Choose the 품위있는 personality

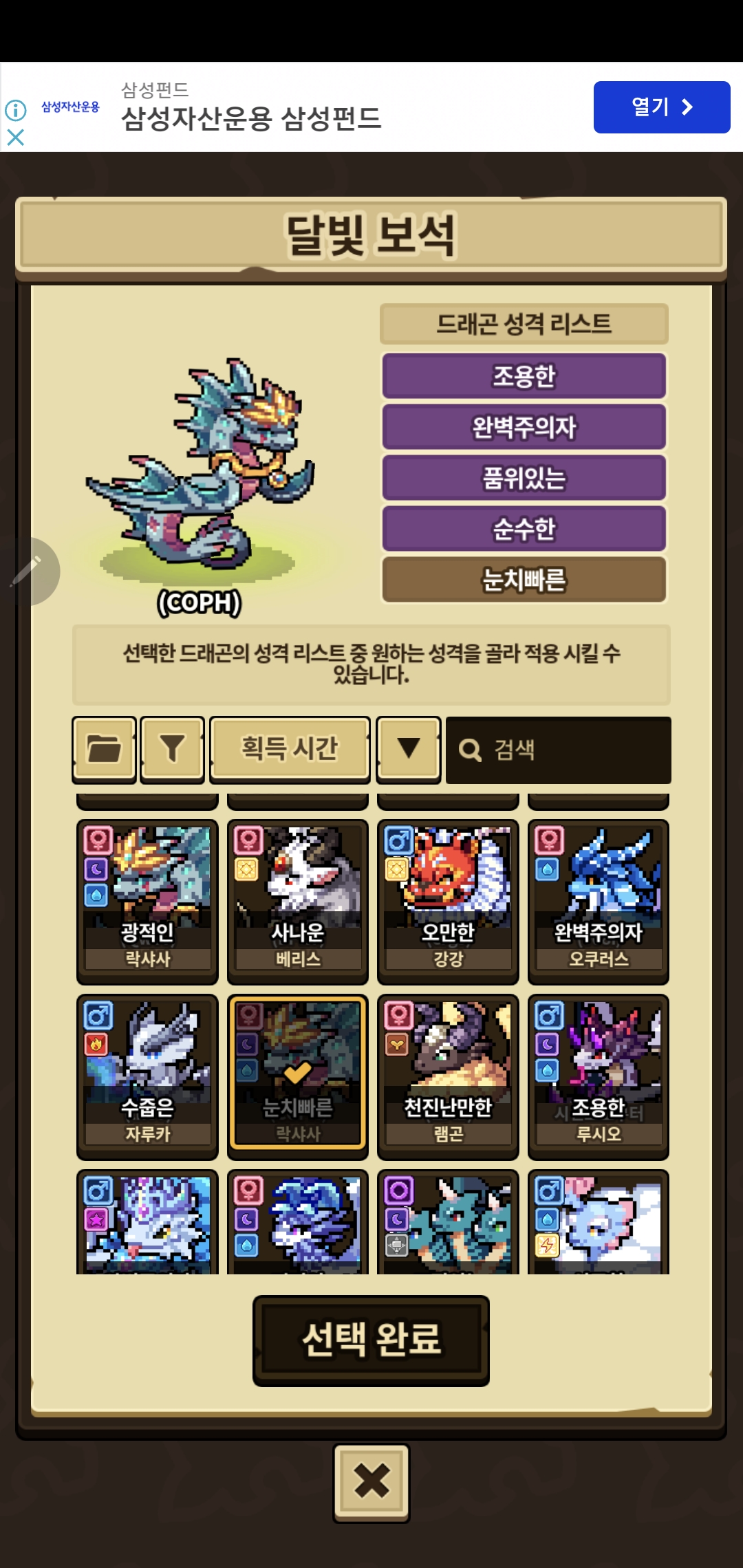click(x=524, y=477)
